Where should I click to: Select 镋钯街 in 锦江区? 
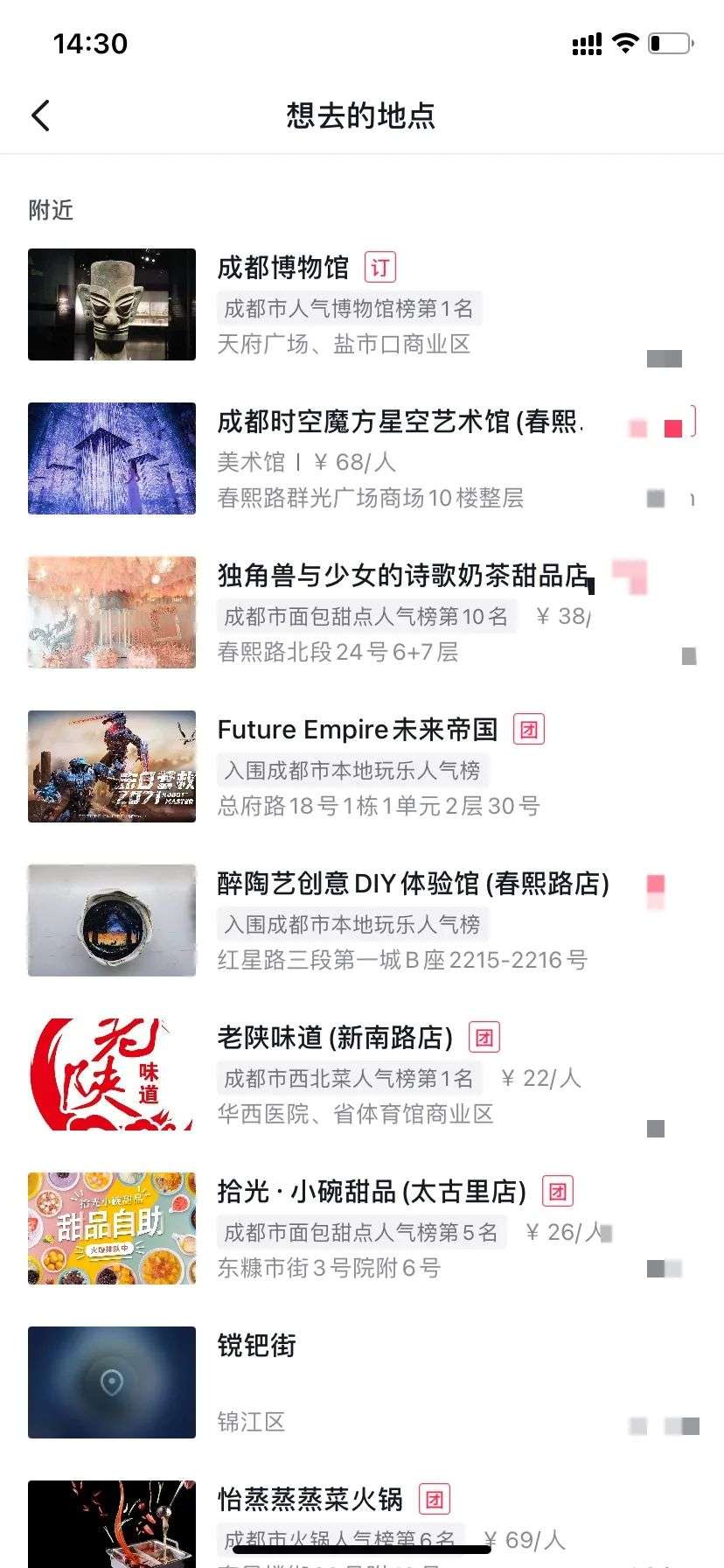(257, 1346)
